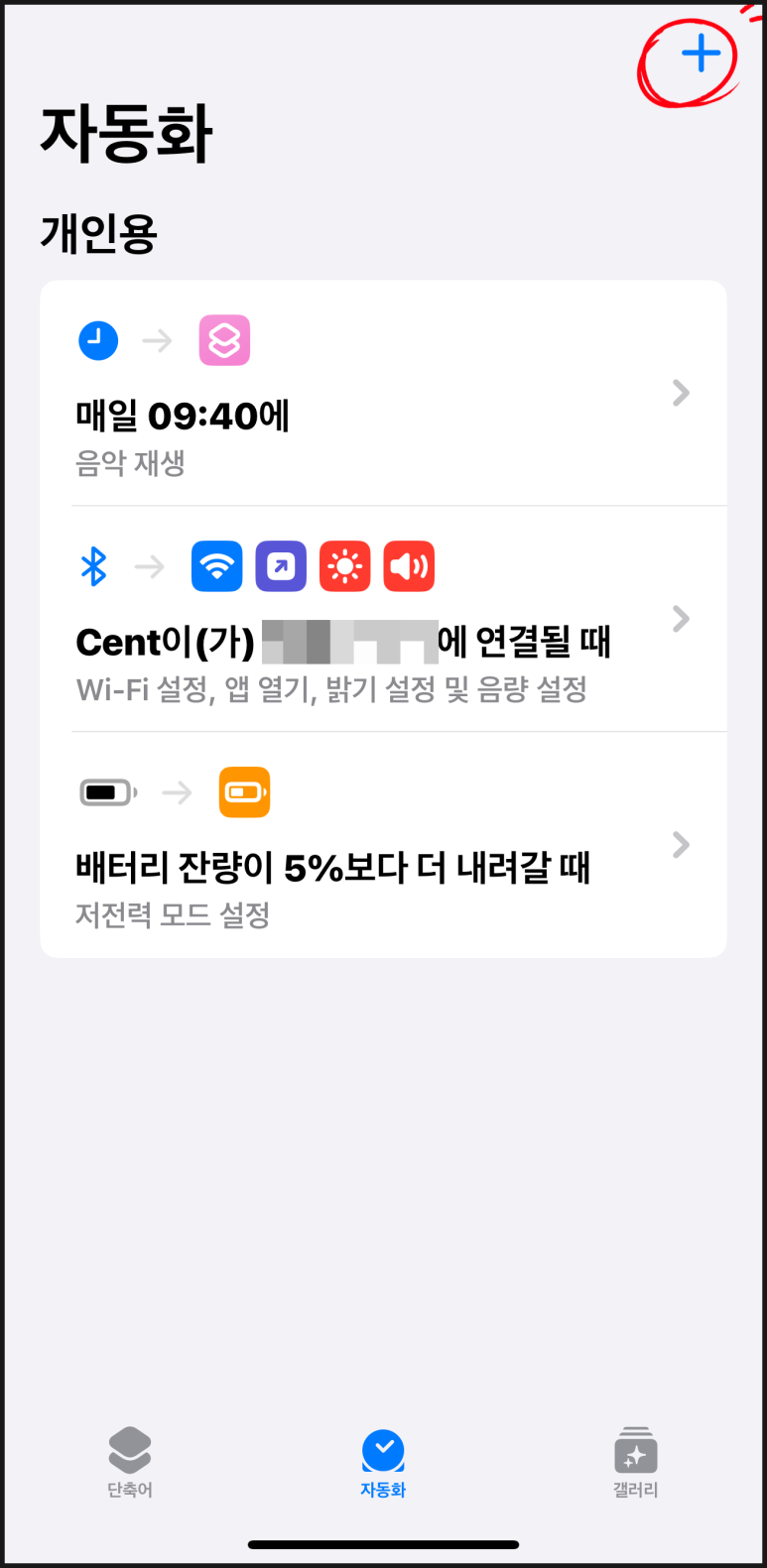Screen dimensions: 767x1568
Task: Open the 매일 09:40에 음악 재생 automation
Action: 382,395
